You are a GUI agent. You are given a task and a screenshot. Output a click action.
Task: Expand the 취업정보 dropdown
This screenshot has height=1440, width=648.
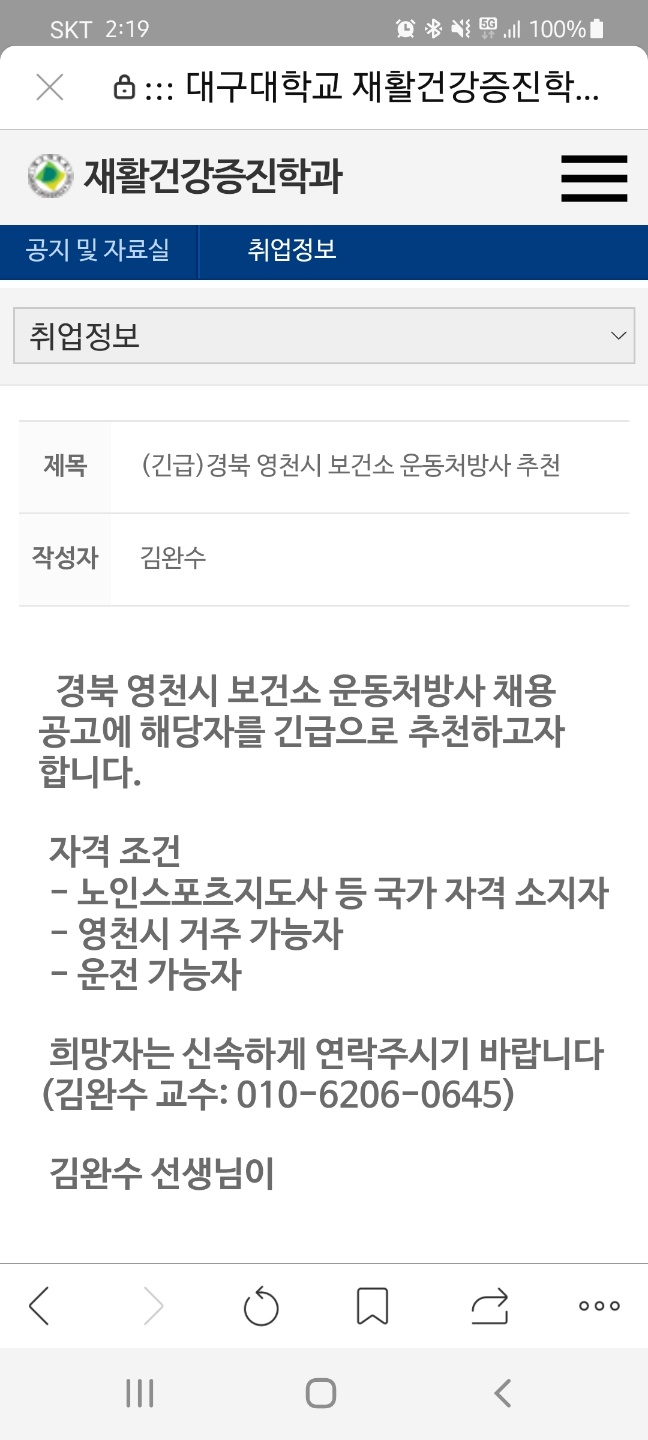[324, 336]
